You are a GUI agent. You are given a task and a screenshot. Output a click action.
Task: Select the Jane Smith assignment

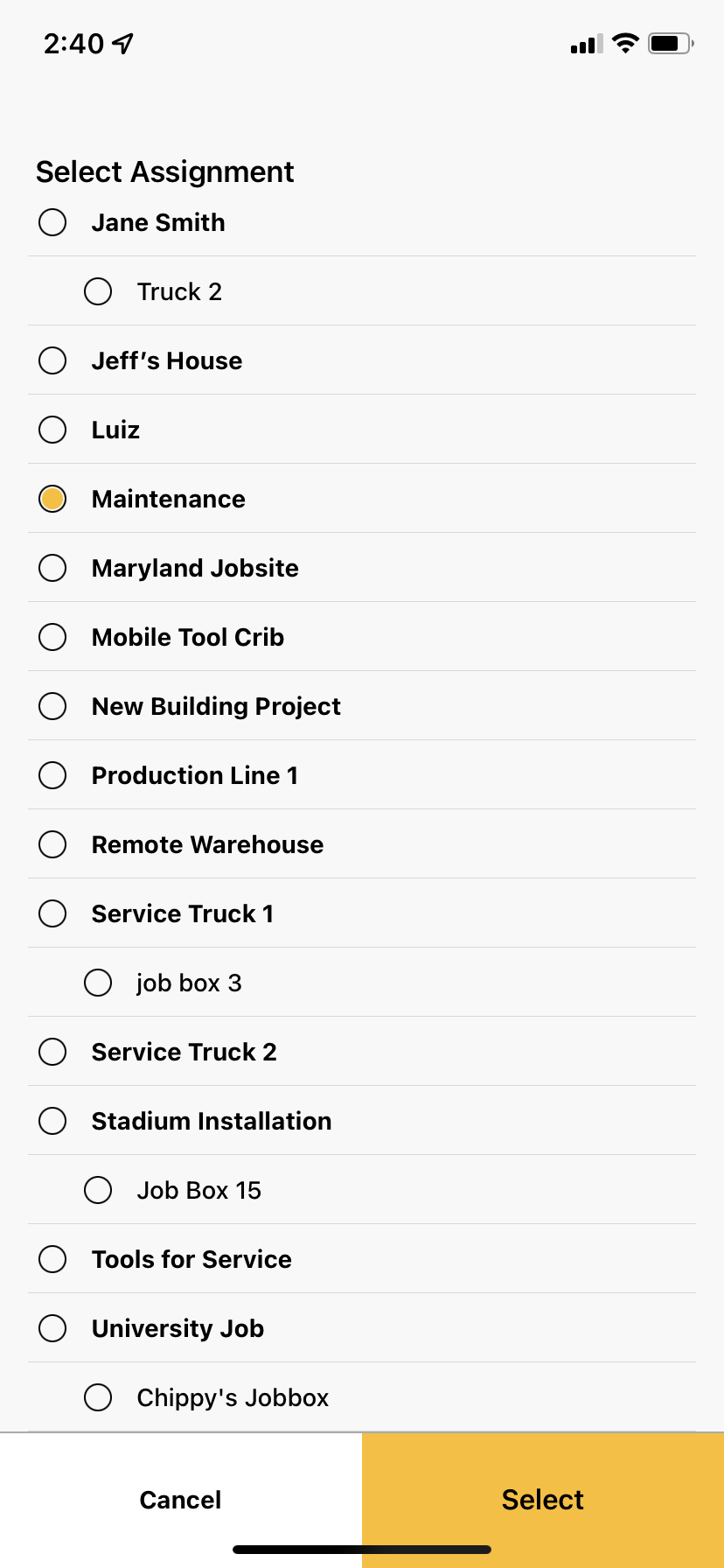pos(362,222)
